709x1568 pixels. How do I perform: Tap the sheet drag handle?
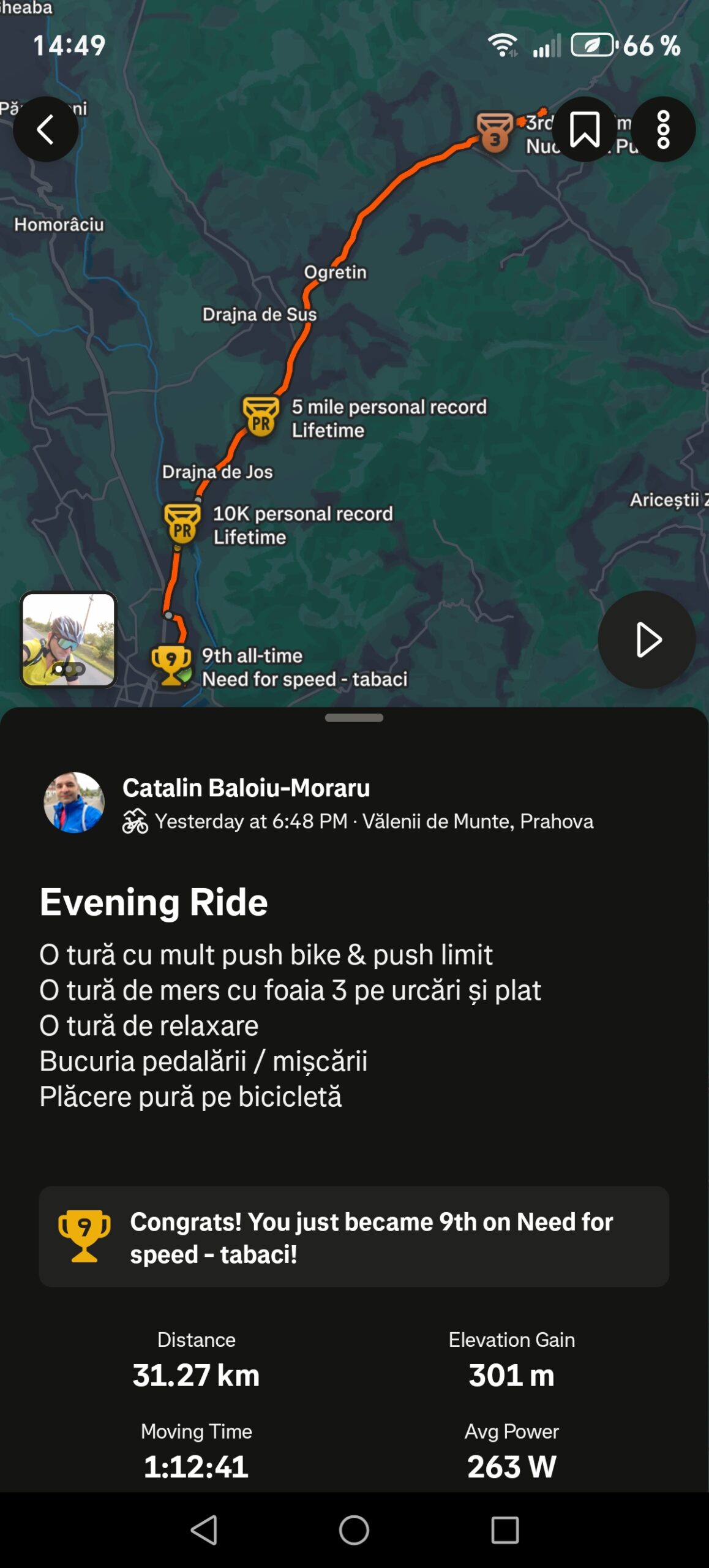pos(354,718)
